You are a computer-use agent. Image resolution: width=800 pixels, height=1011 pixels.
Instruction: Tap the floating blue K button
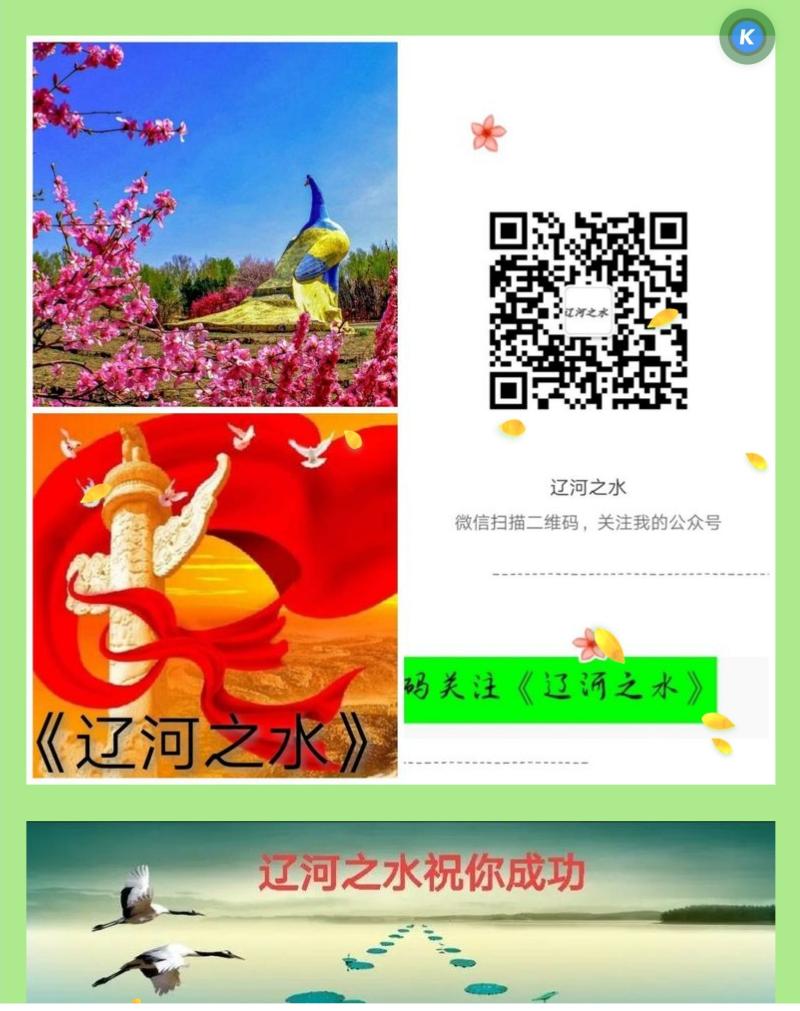[746, 38]
